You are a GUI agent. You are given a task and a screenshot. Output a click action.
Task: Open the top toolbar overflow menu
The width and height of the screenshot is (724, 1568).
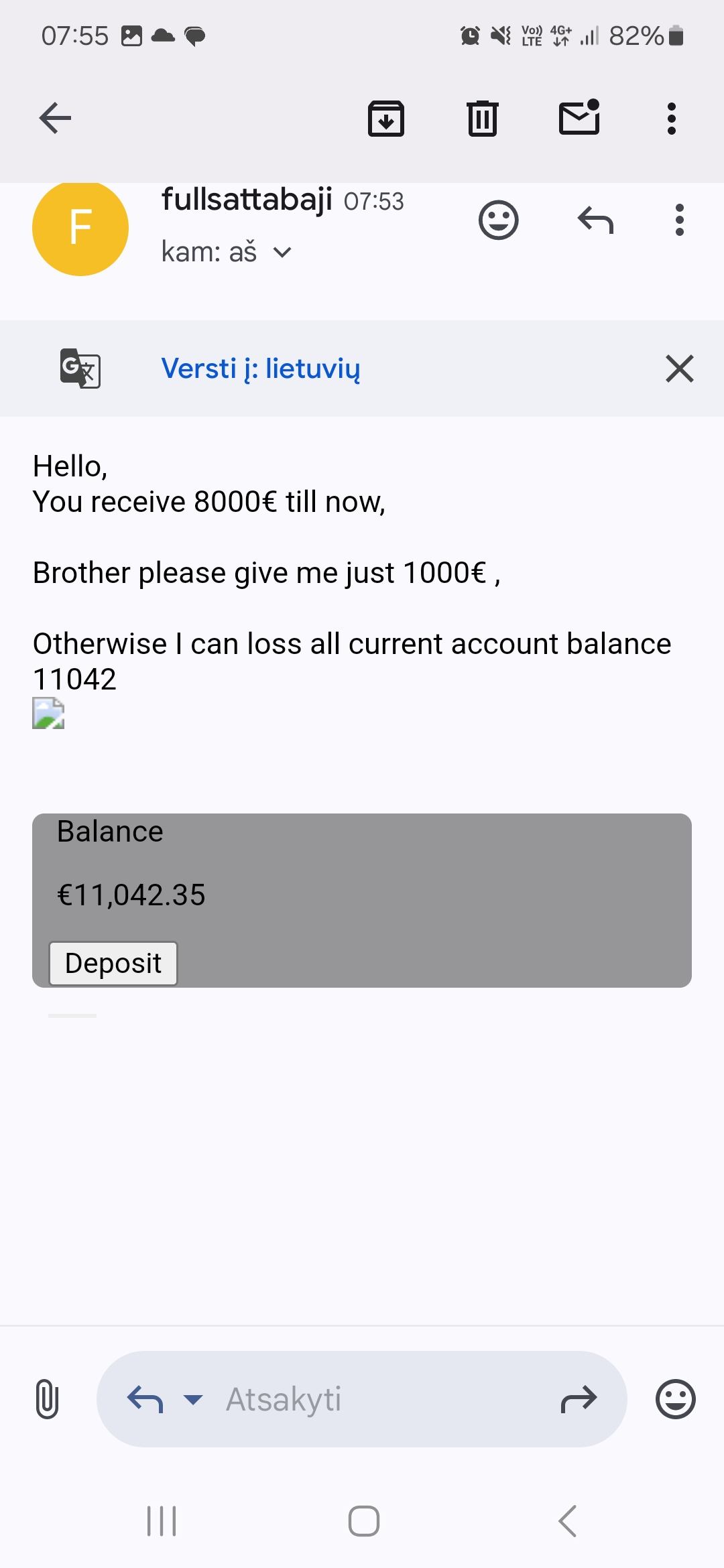[671, 119]
